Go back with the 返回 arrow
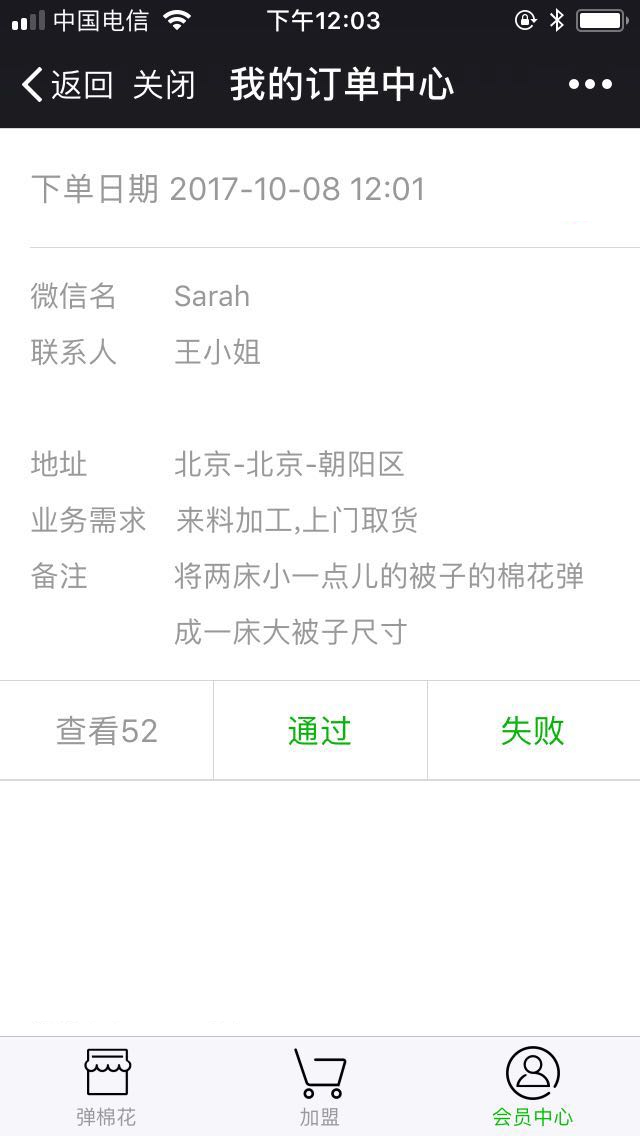Viewport: 640px width, 1136px height. tap(66, 85)
